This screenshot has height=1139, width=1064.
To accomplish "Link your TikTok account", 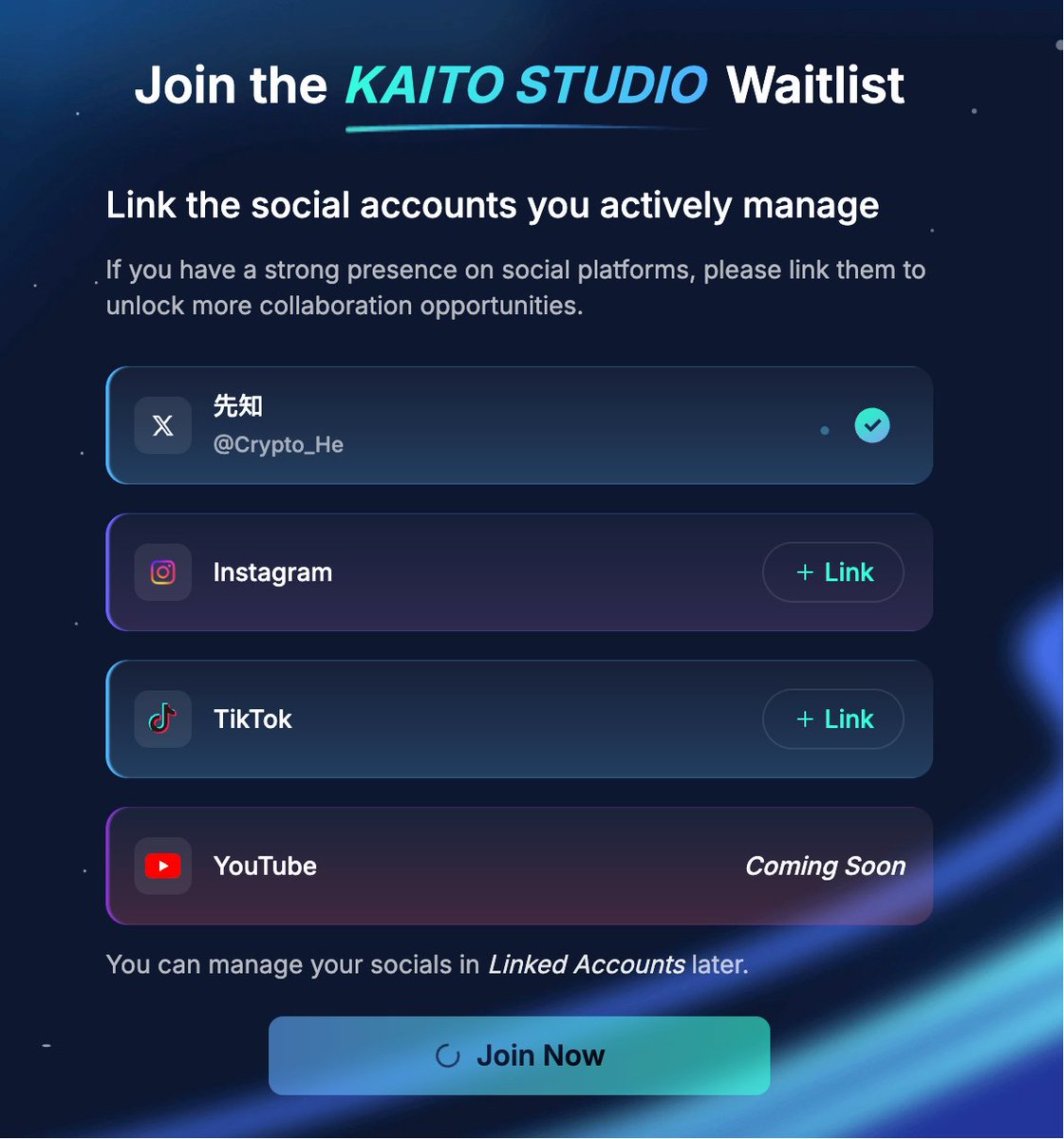I will pos(832,719).
